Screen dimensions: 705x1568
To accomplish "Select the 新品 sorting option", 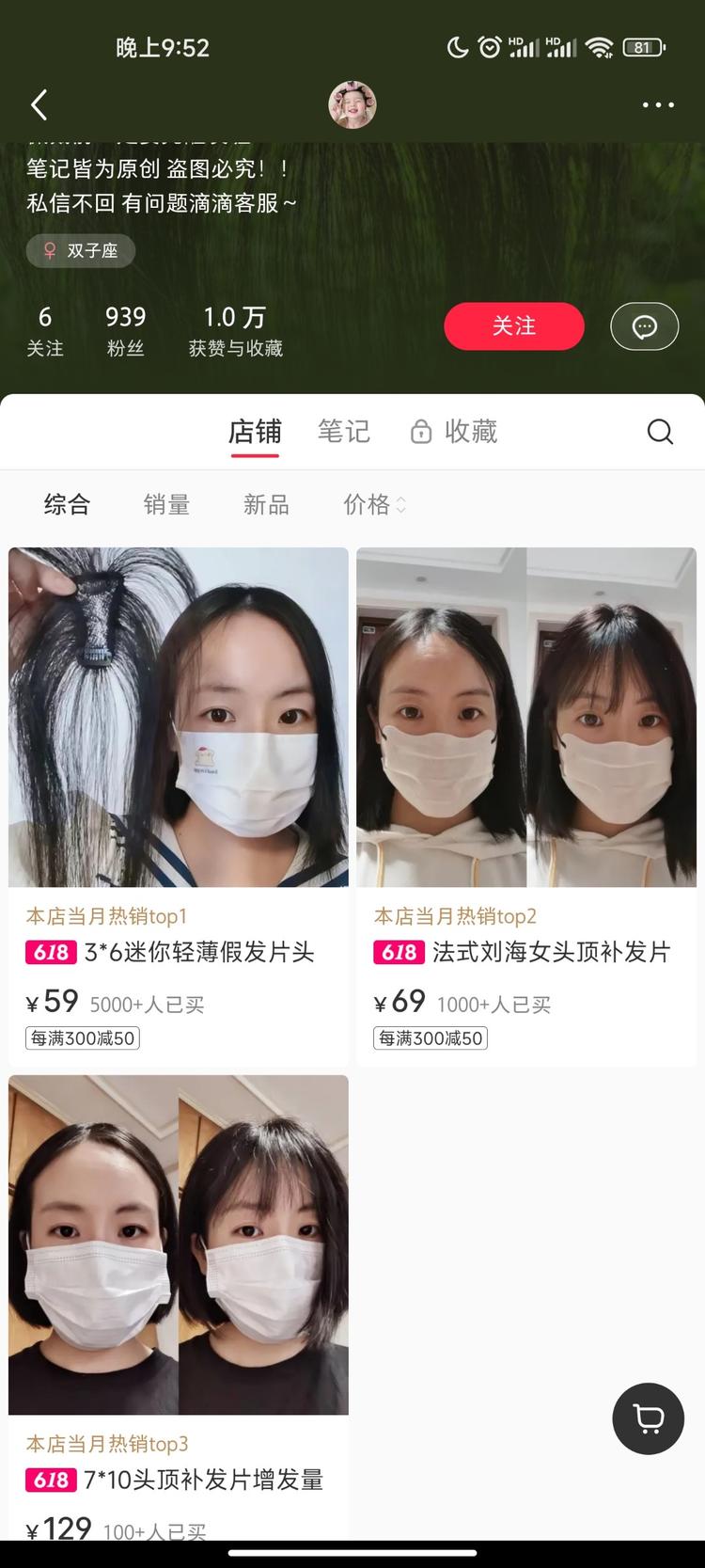I will point(266,505).
